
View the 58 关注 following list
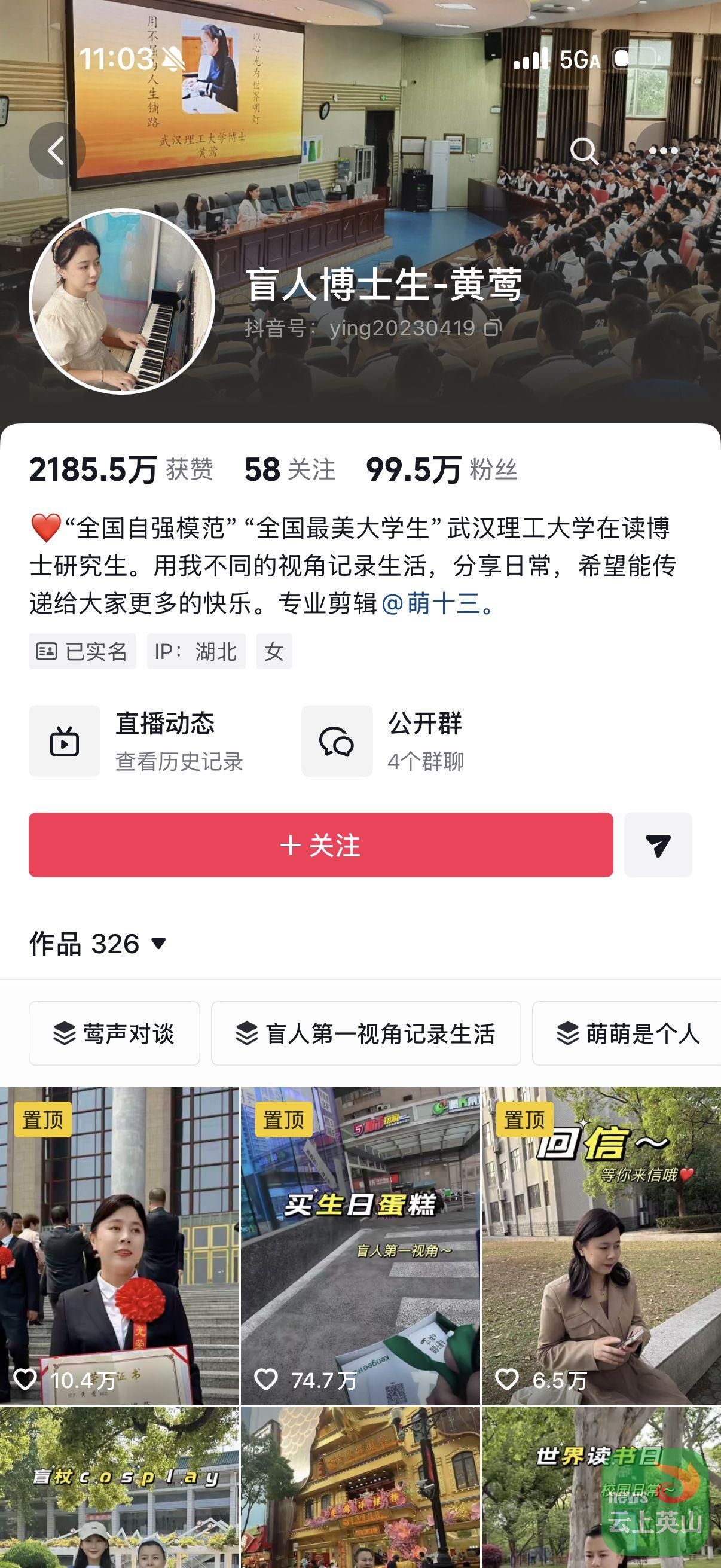point(289,470)
